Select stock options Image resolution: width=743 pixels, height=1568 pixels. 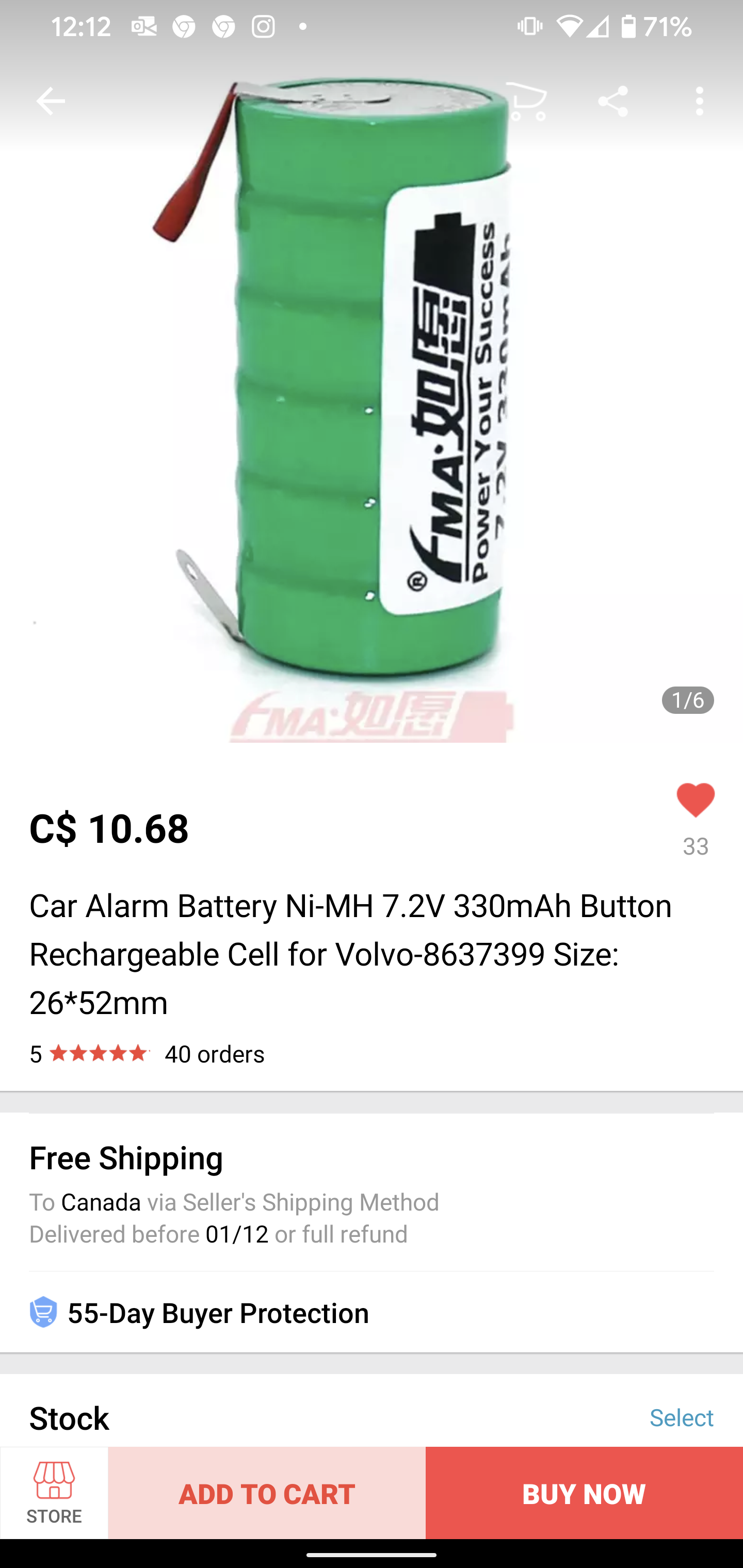tap(681, 1417)
